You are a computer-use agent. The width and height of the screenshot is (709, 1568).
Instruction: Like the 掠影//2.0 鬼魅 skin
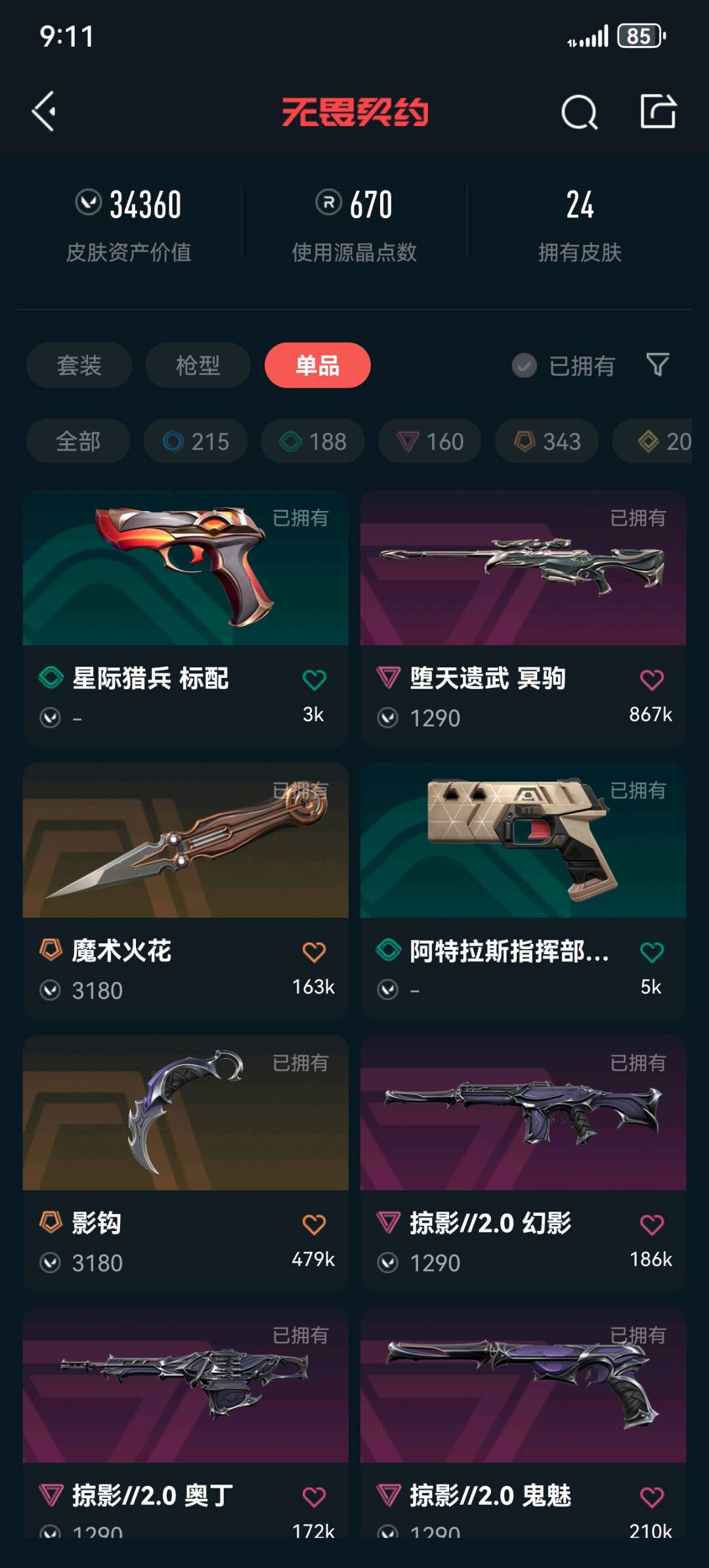[x=651, y=1497]
